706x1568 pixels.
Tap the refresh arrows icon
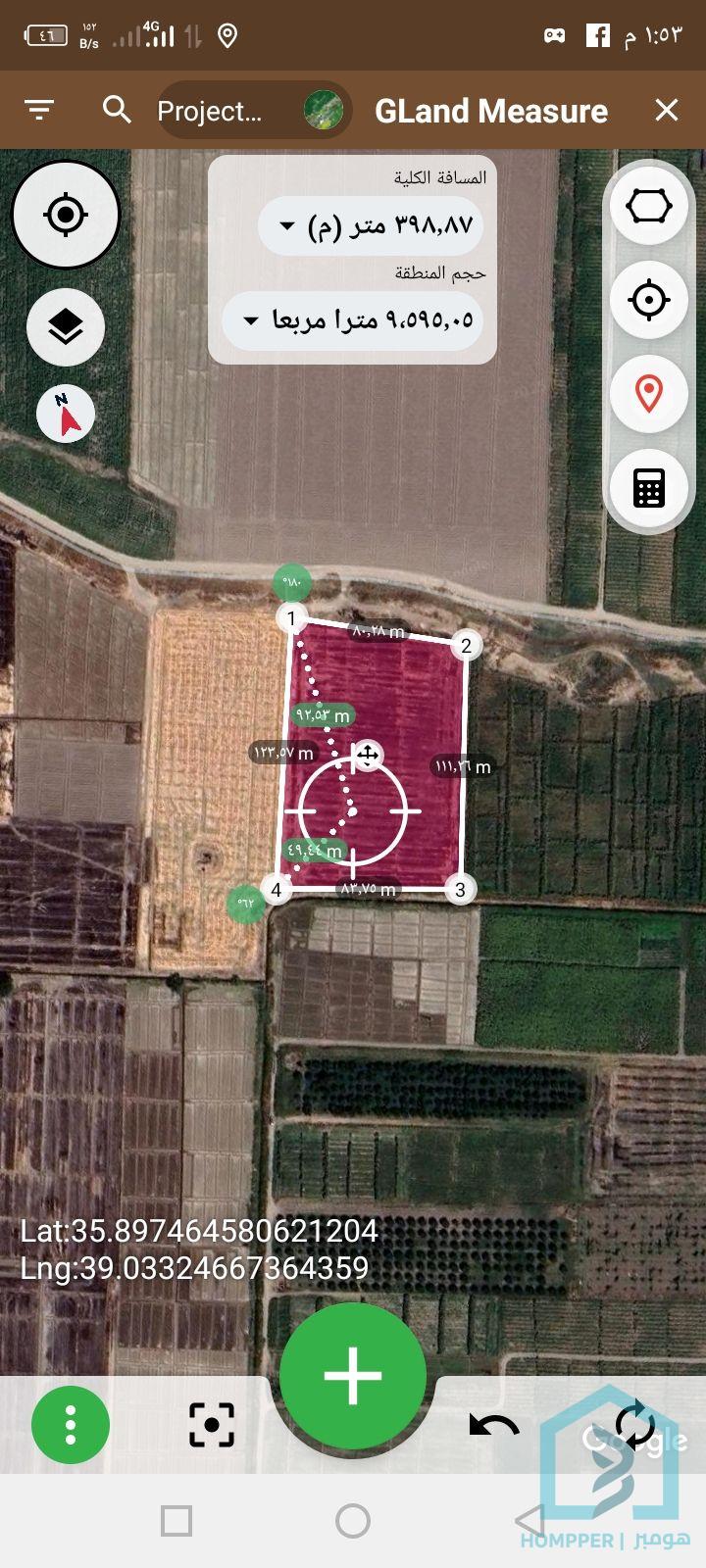(x=634, y=1425)
